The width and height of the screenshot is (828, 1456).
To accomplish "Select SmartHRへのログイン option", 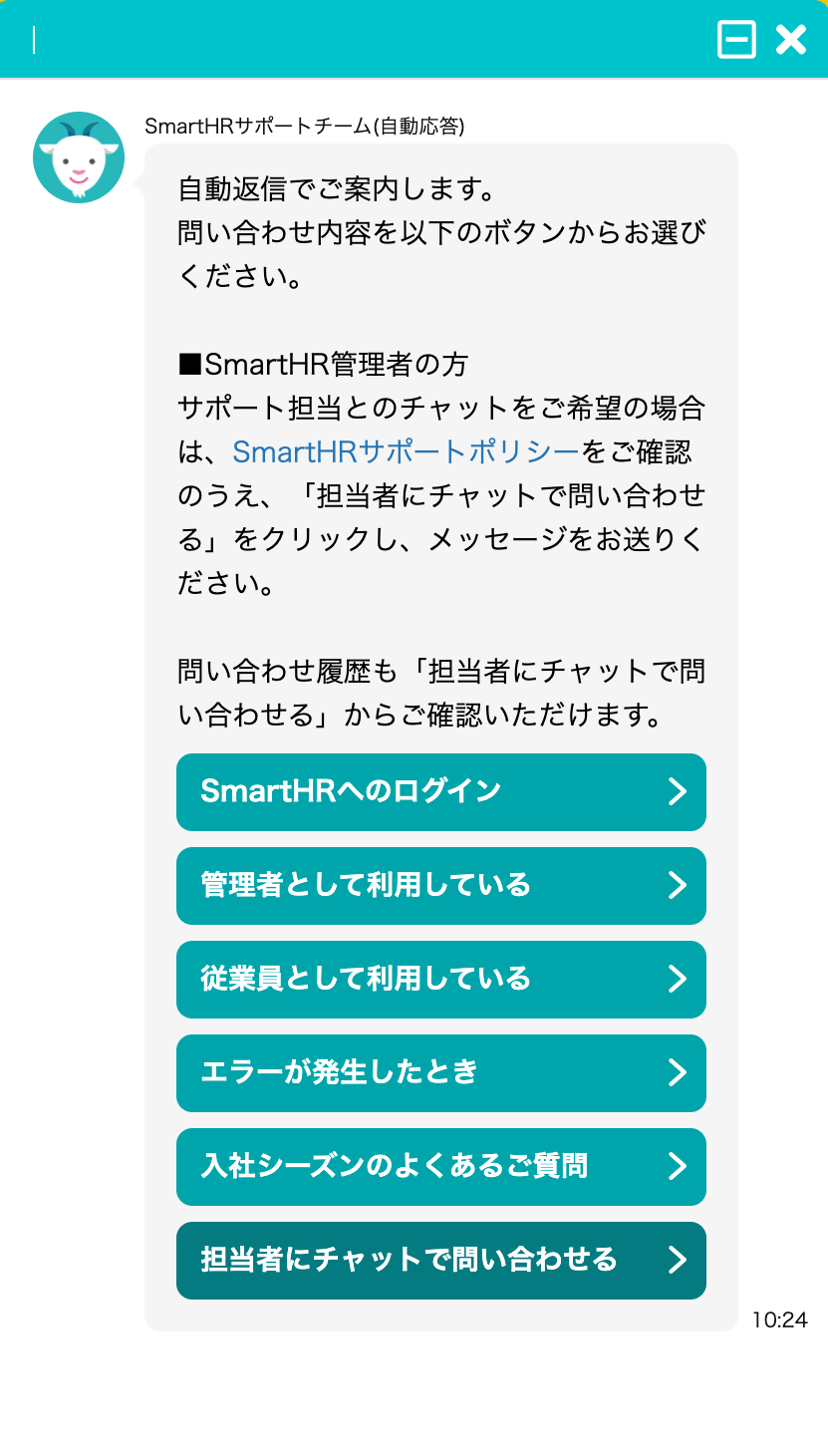I will [441, 792].
